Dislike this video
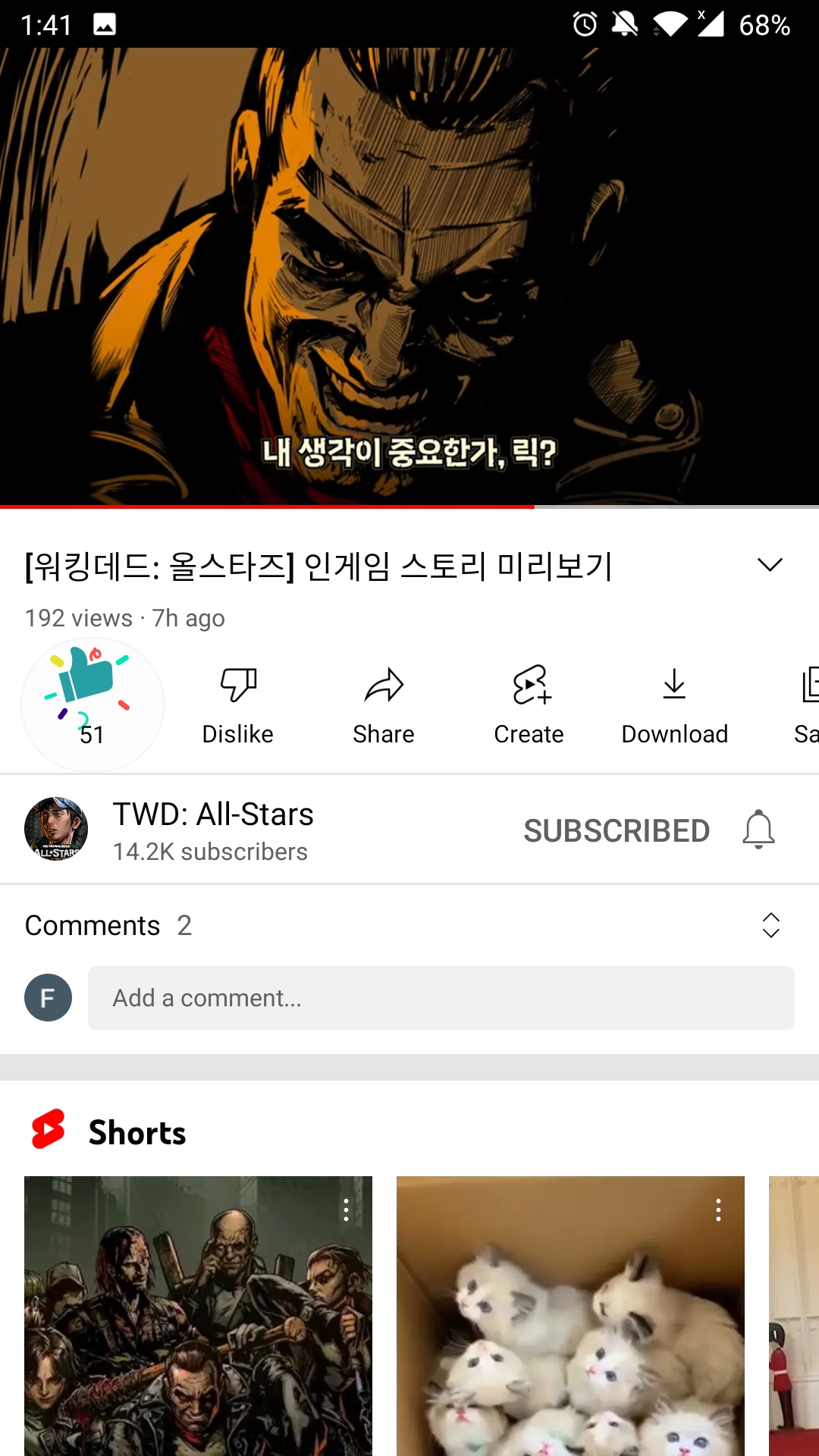819x1456 pixels. [x=237, y=704]
